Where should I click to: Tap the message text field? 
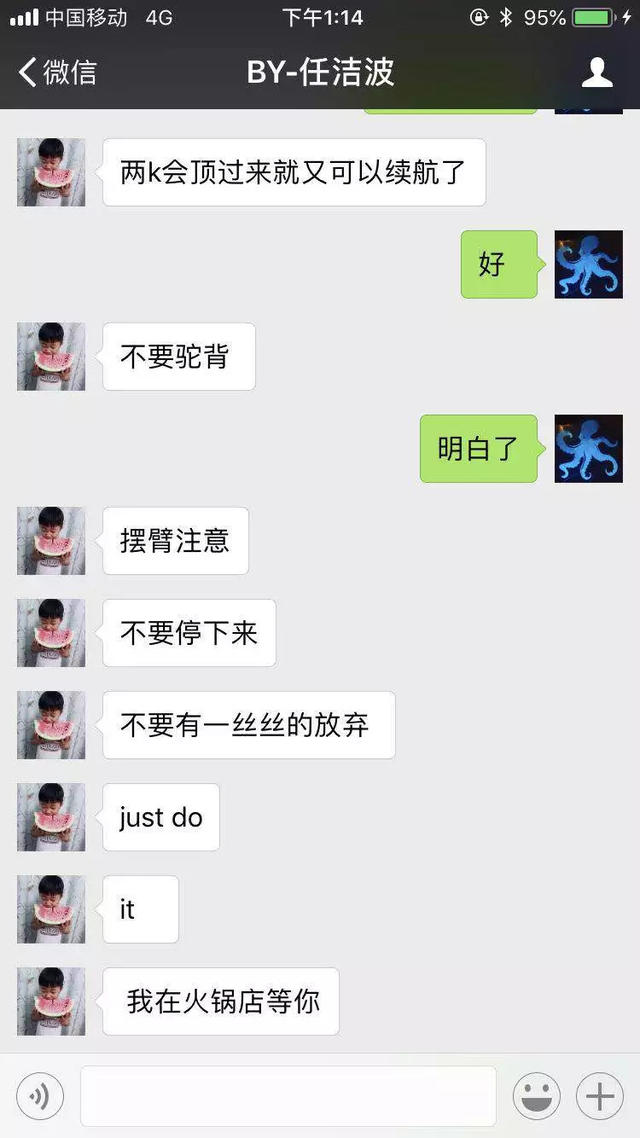288,1097
